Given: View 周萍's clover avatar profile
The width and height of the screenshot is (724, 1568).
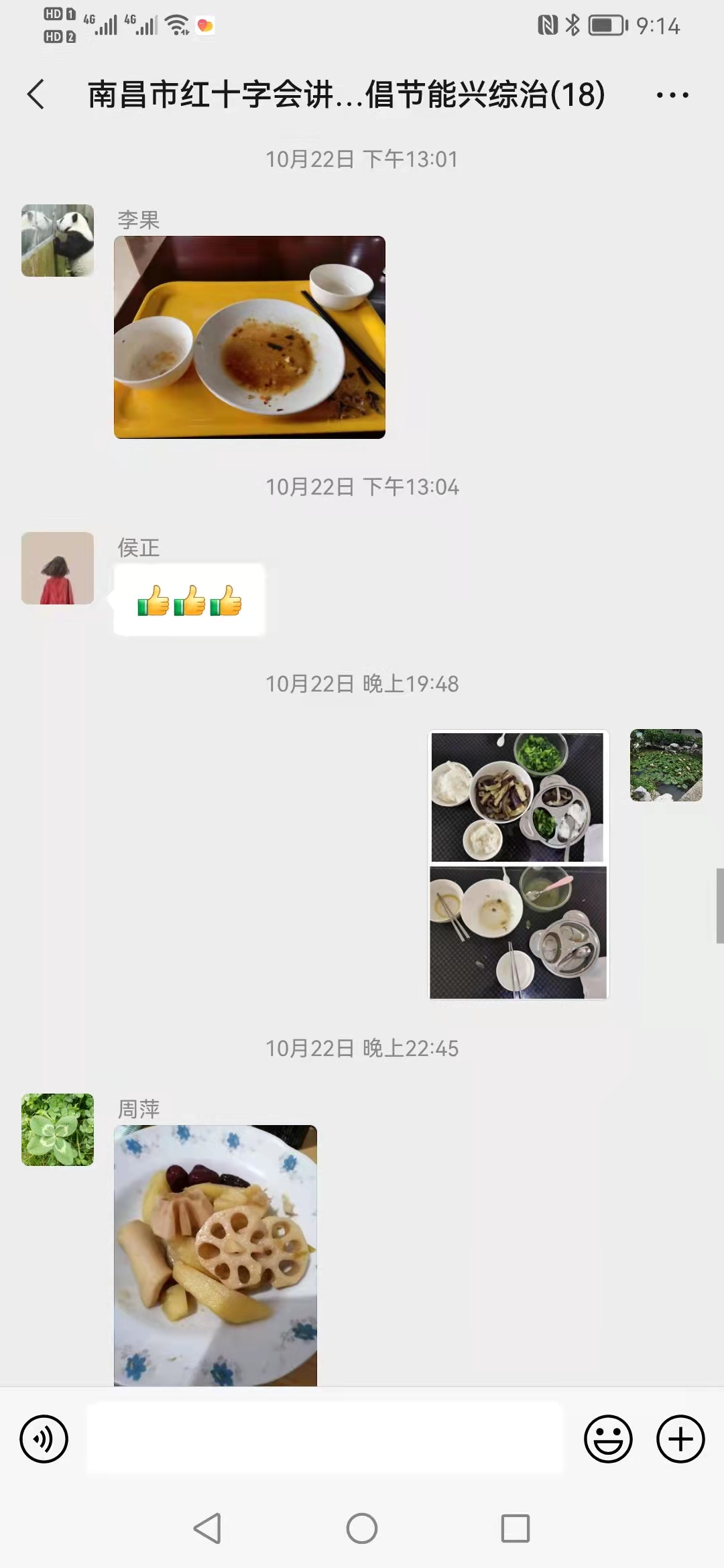Looking at the screenshot, I should (x=58, y=1130).
